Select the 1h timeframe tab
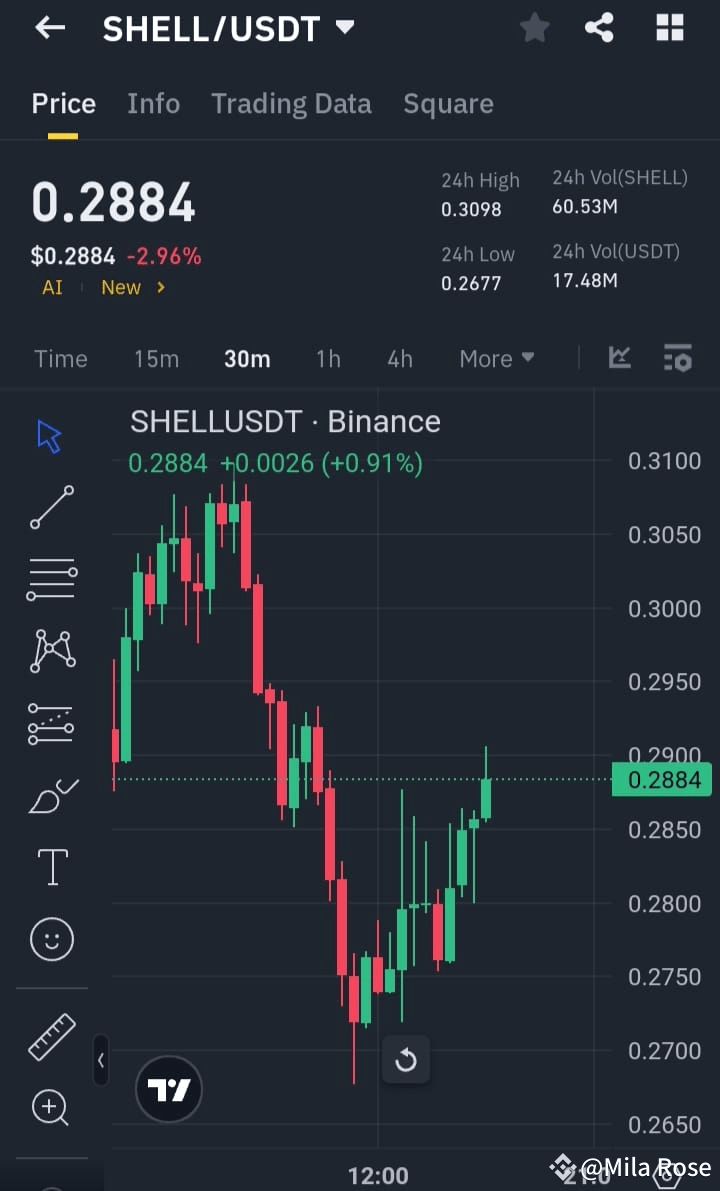 tap(328, 358)
